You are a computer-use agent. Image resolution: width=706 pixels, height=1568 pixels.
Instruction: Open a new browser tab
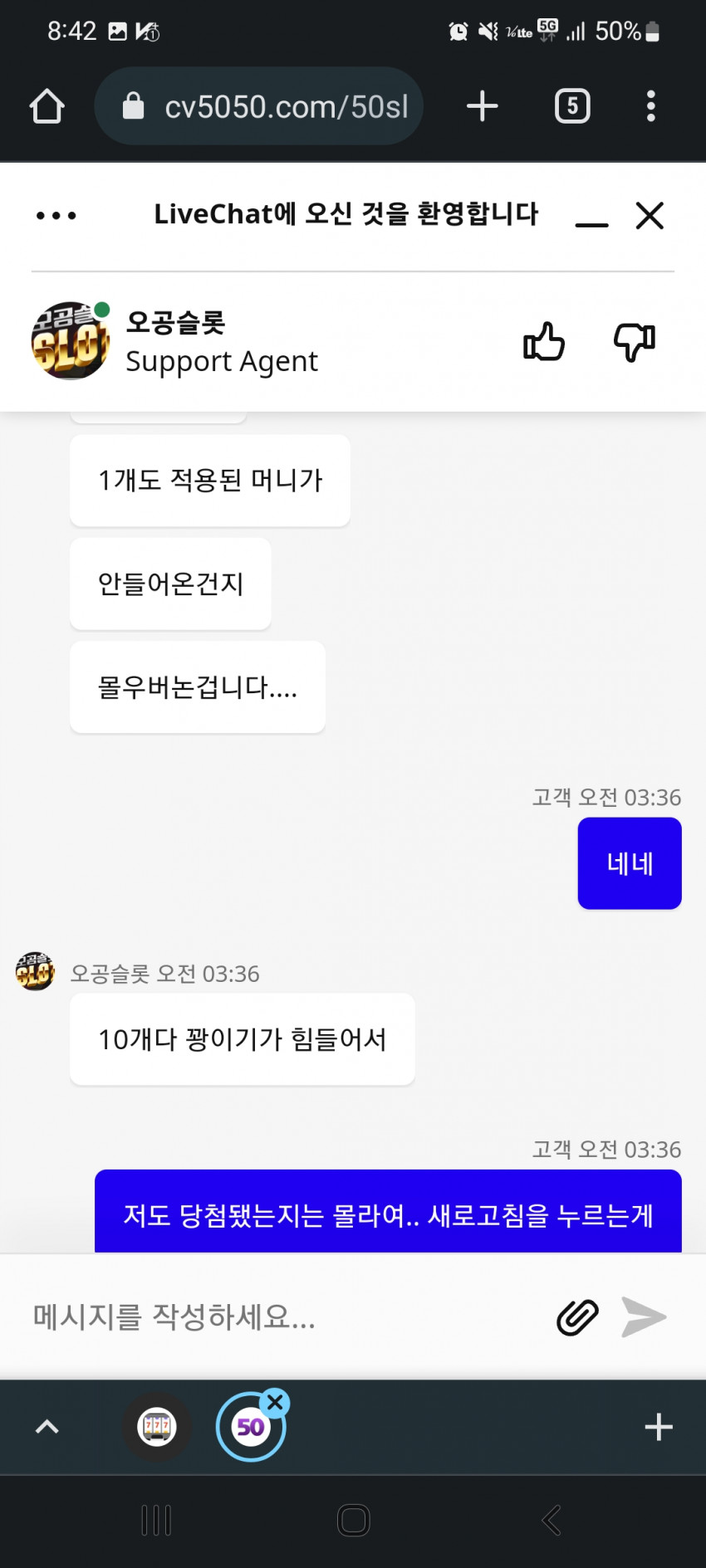coord(482,106)
